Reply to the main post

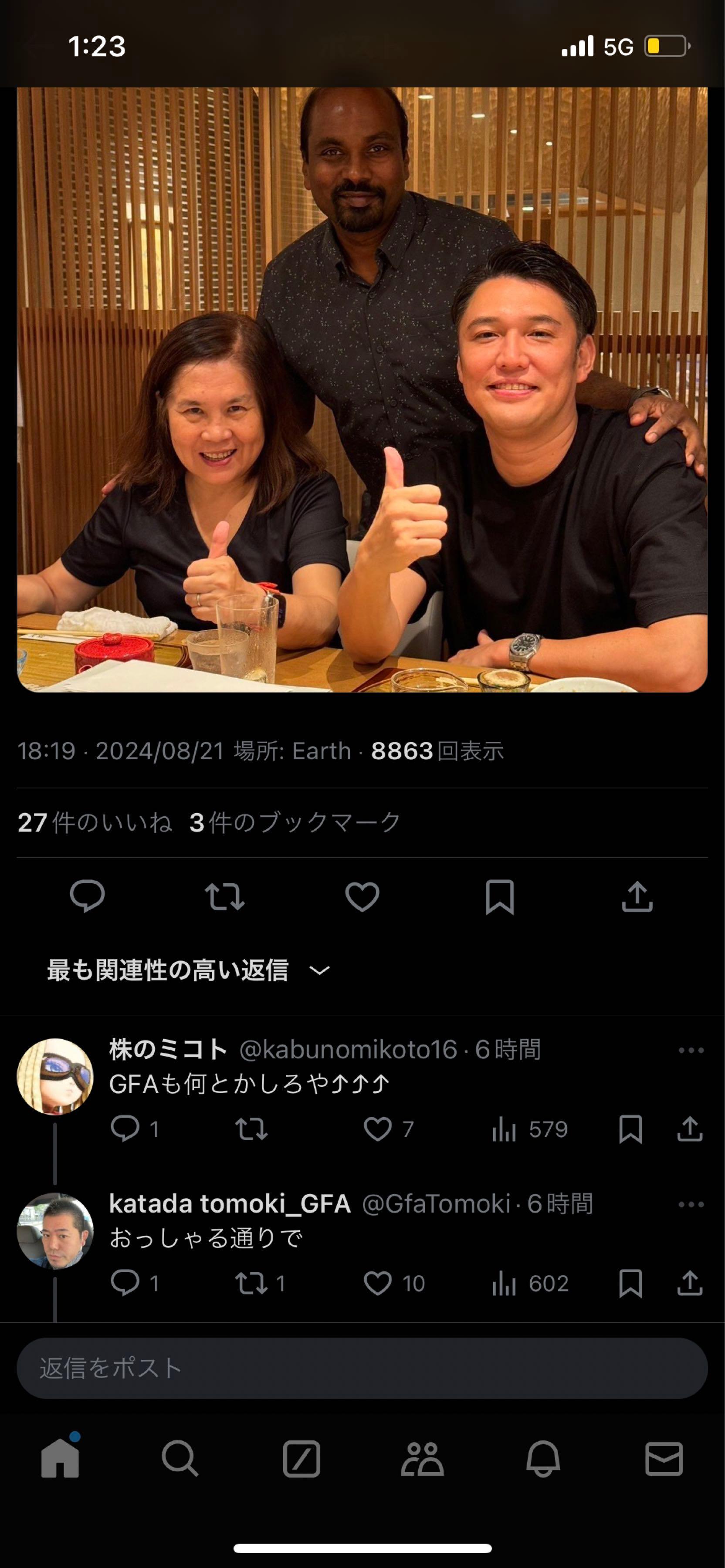88,897
